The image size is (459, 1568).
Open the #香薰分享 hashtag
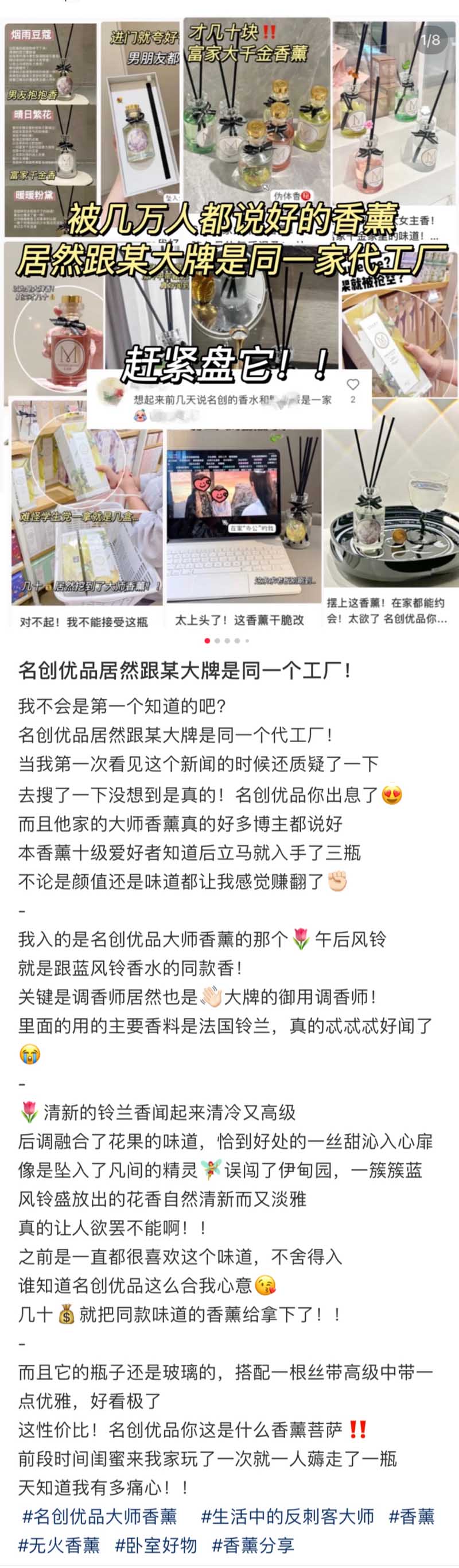(253, 1545)
